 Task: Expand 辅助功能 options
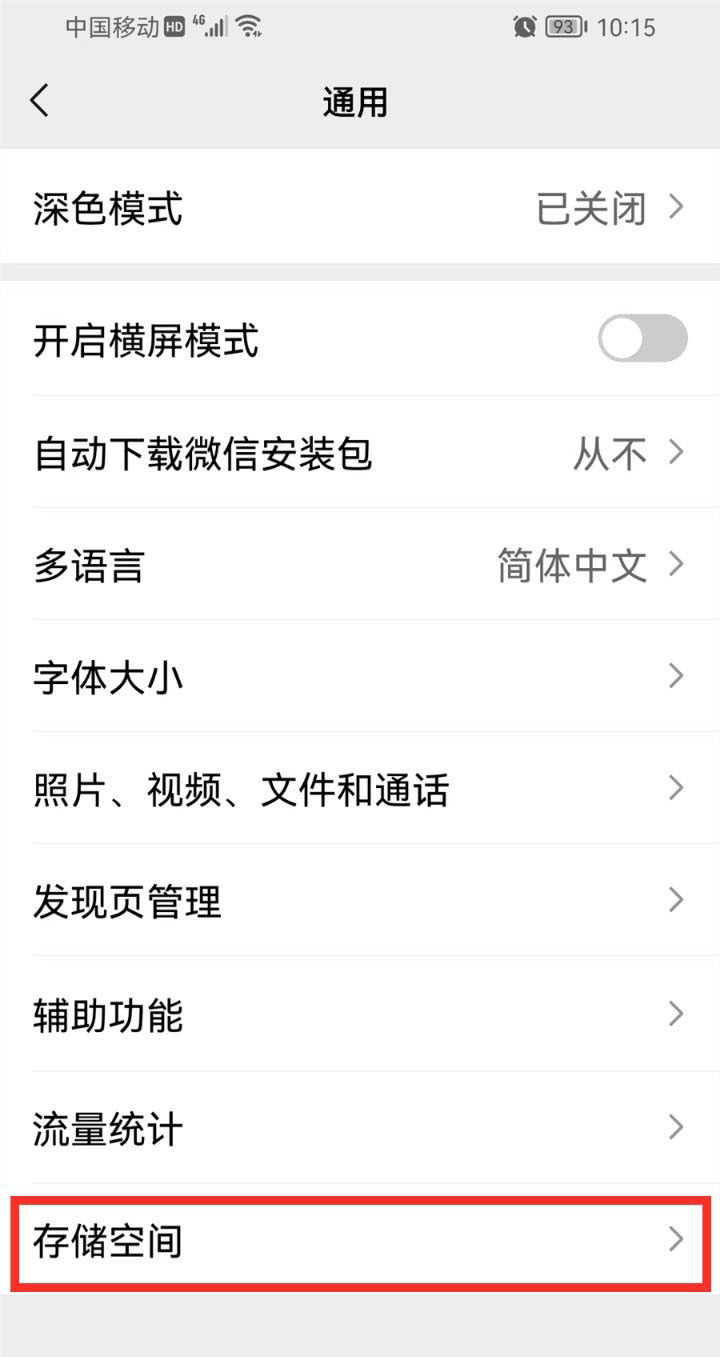point(360,1014)
